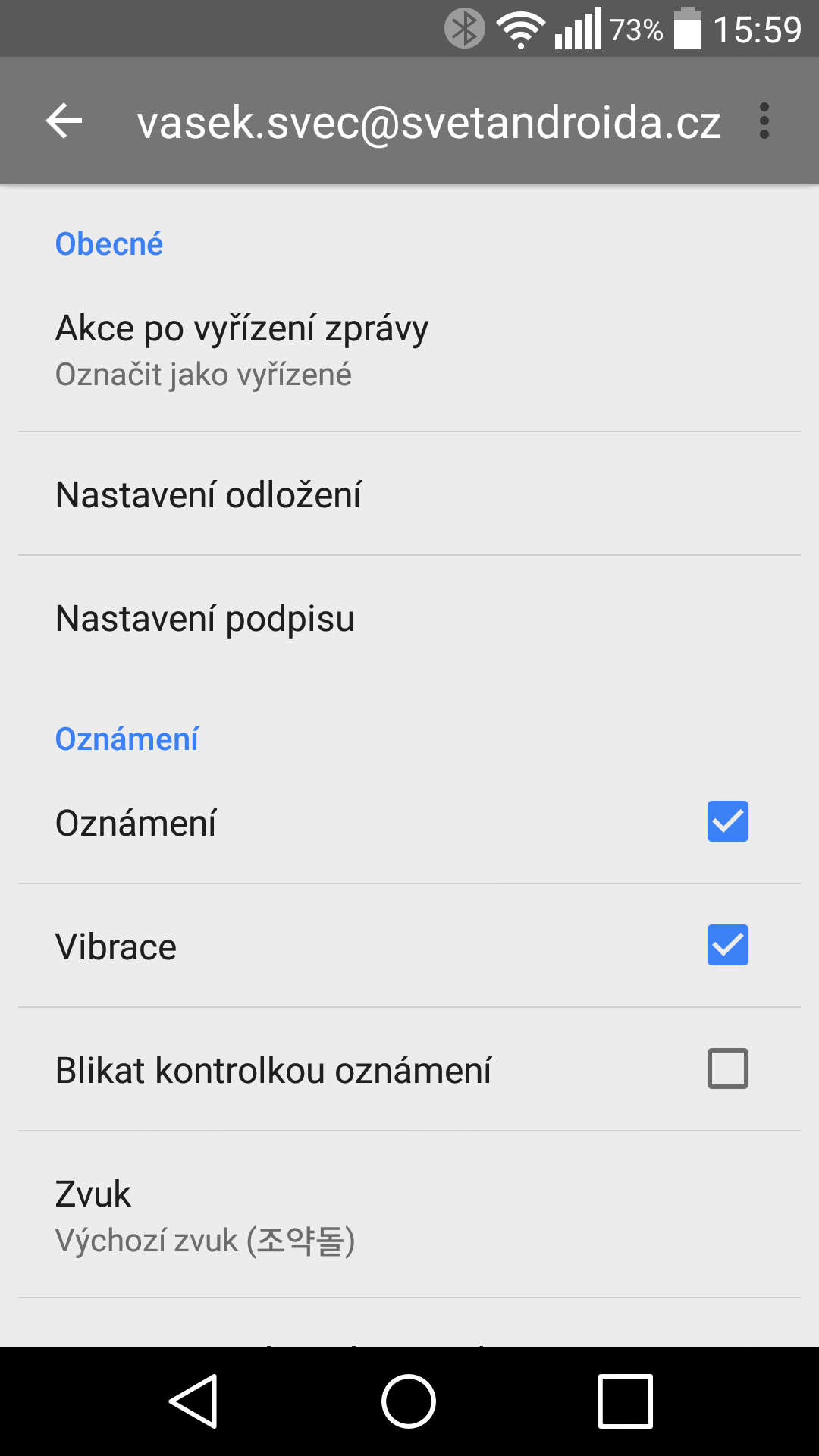Open Akce po vyřízení zprávy setting

409,350
